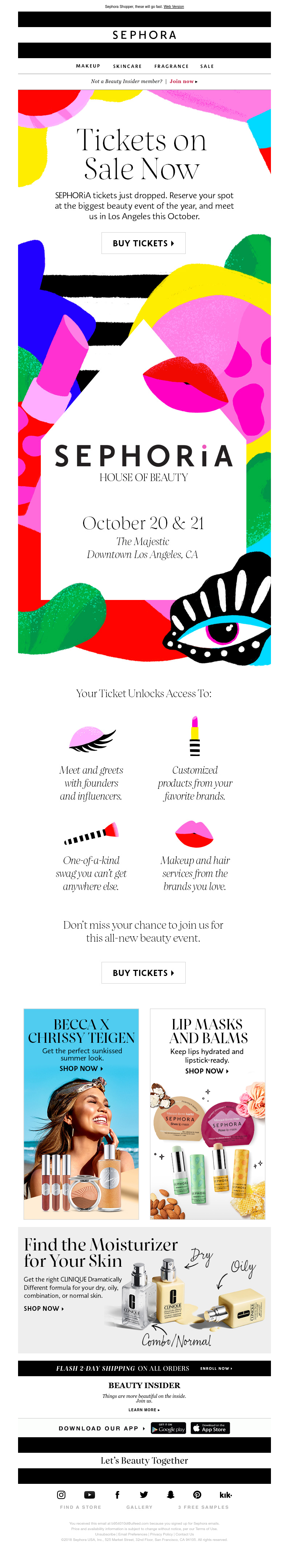Open the Sale section
Viewport: 289px width, 1568px height.
coord(207,66)
